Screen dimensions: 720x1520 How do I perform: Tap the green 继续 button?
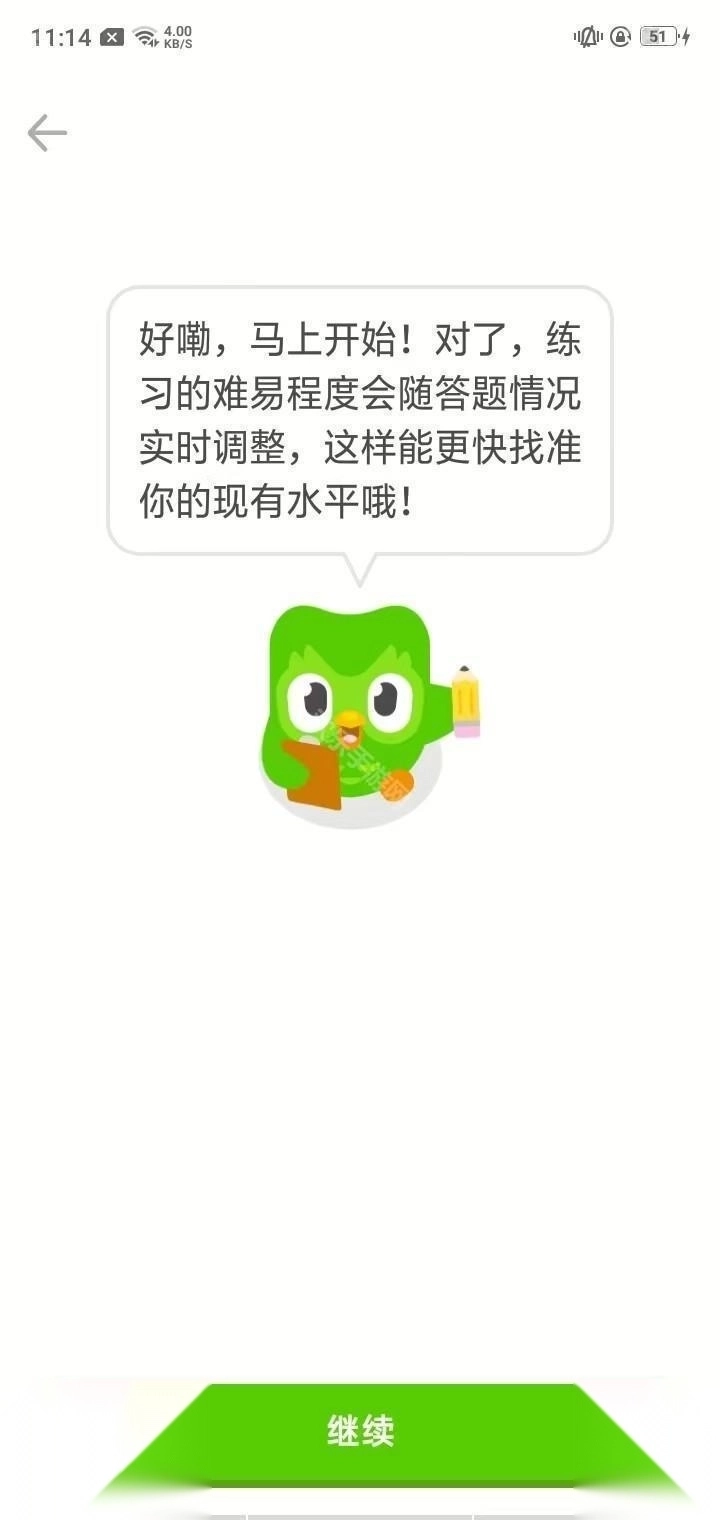point(361,1431)
